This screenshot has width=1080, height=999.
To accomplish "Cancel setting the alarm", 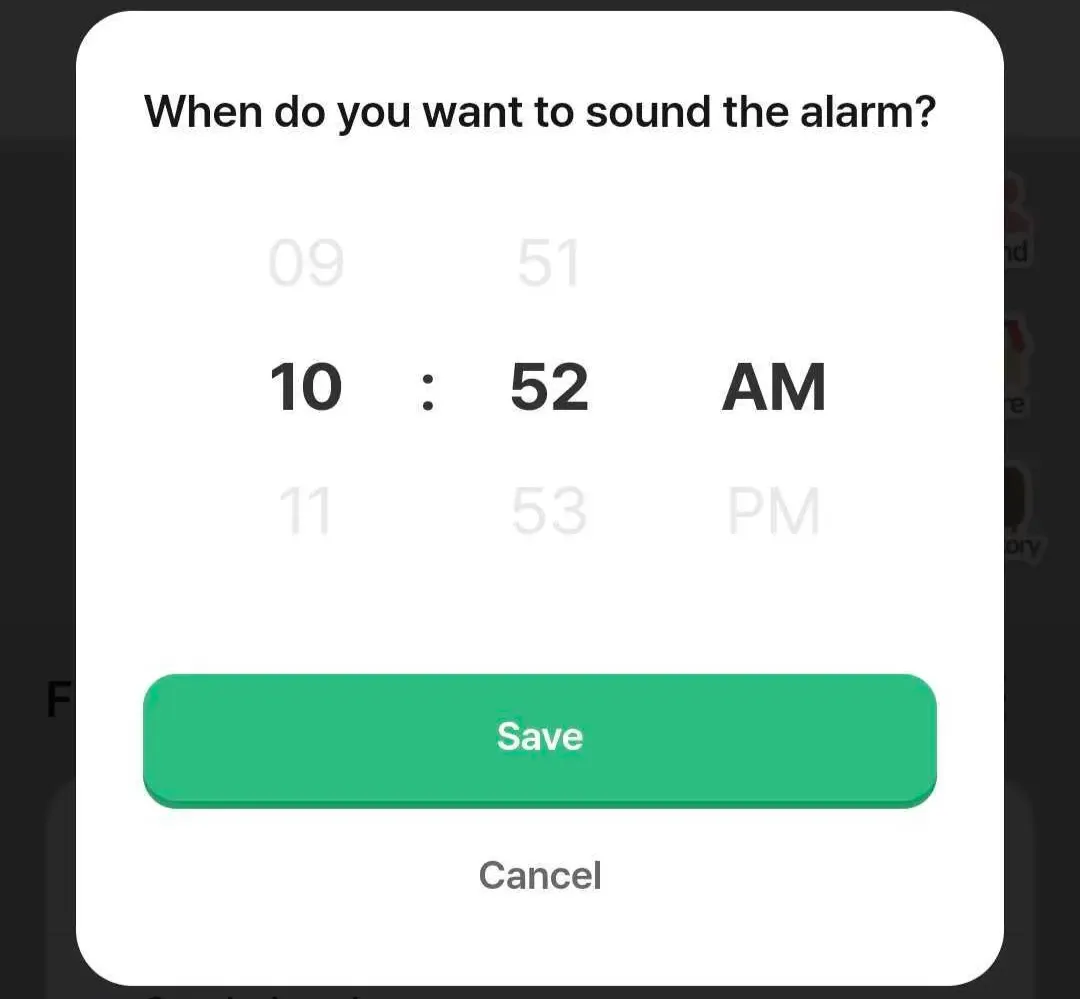I will click(540, 875).
